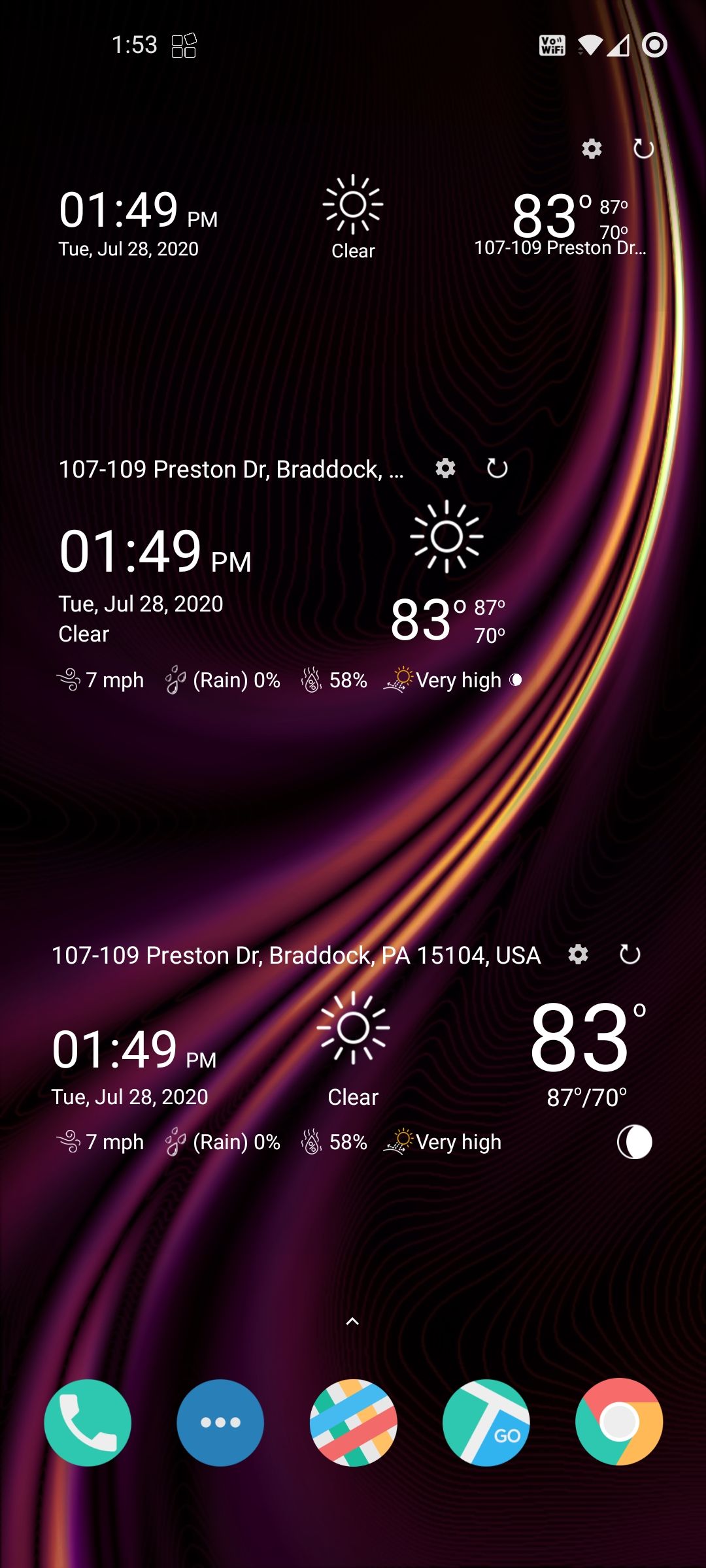Open the Preston Dr address on bottom widget
Viewport: 706px width, 1568px height.
pos(296,955)
